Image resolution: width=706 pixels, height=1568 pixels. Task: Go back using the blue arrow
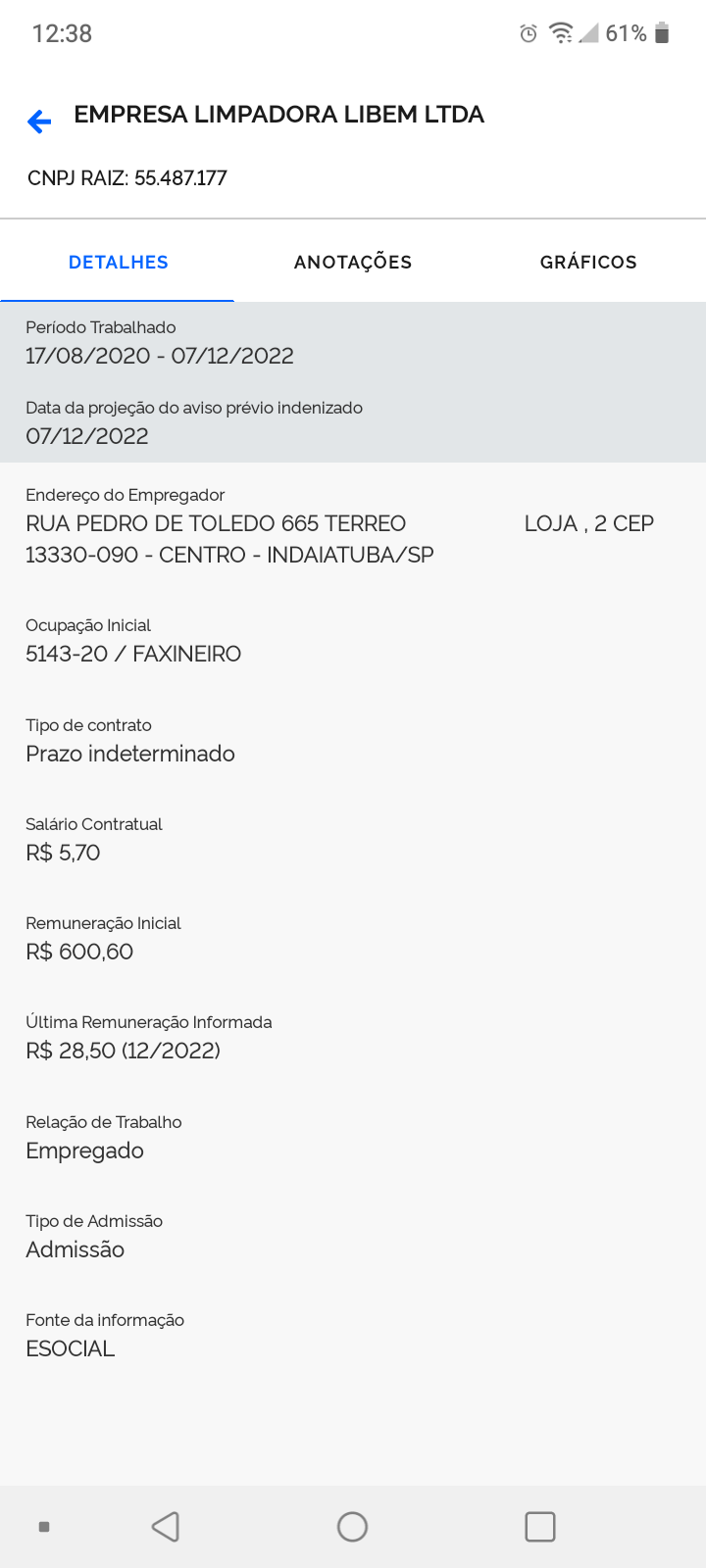39,122
